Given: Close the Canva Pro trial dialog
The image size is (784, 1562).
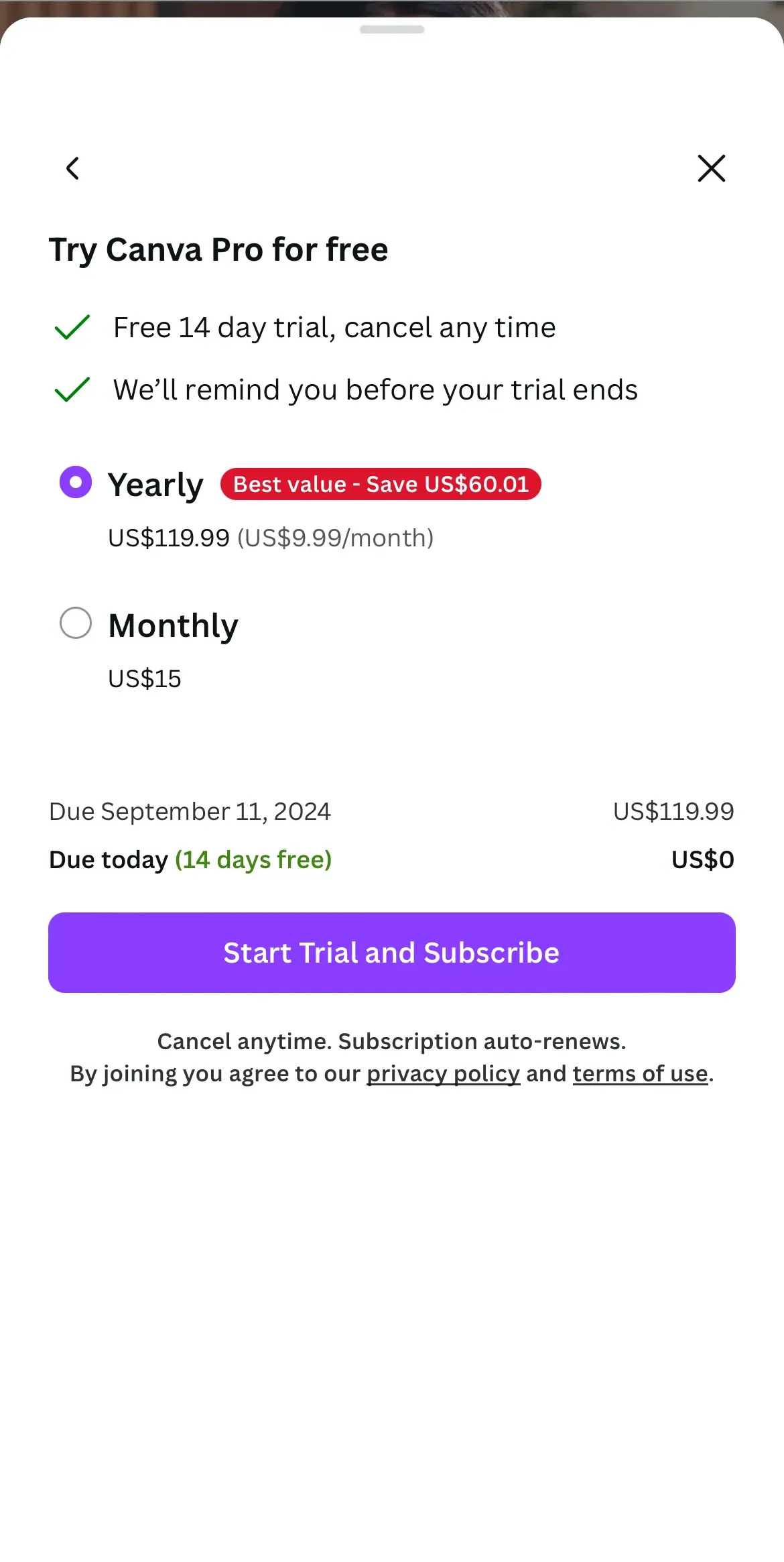Looking at the screenshot, I should [711, 168].
